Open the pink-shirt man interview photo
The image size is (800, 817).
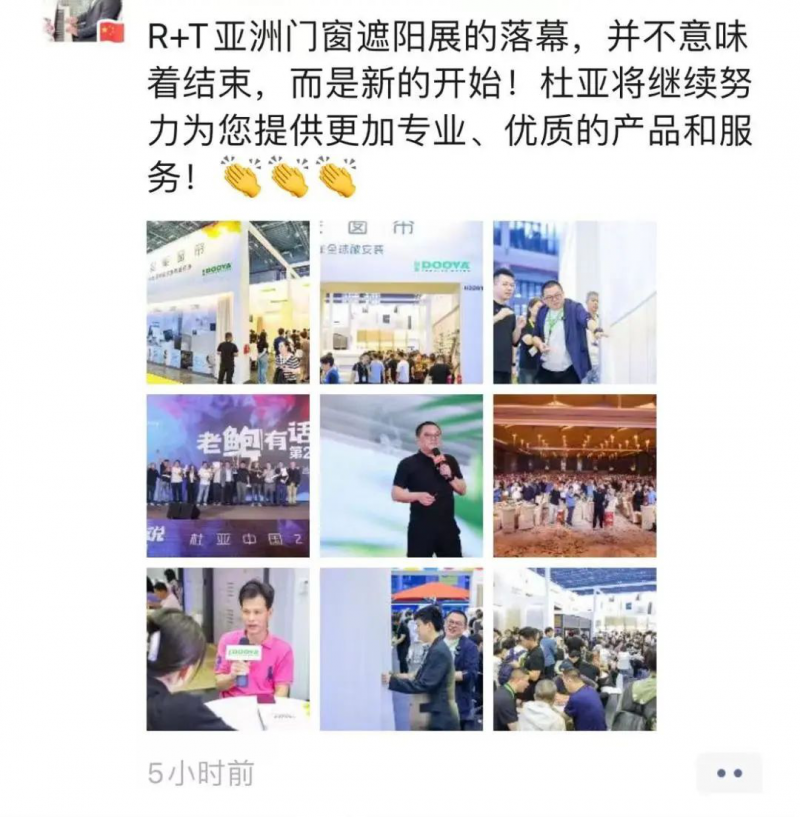(x=228, y=649)
